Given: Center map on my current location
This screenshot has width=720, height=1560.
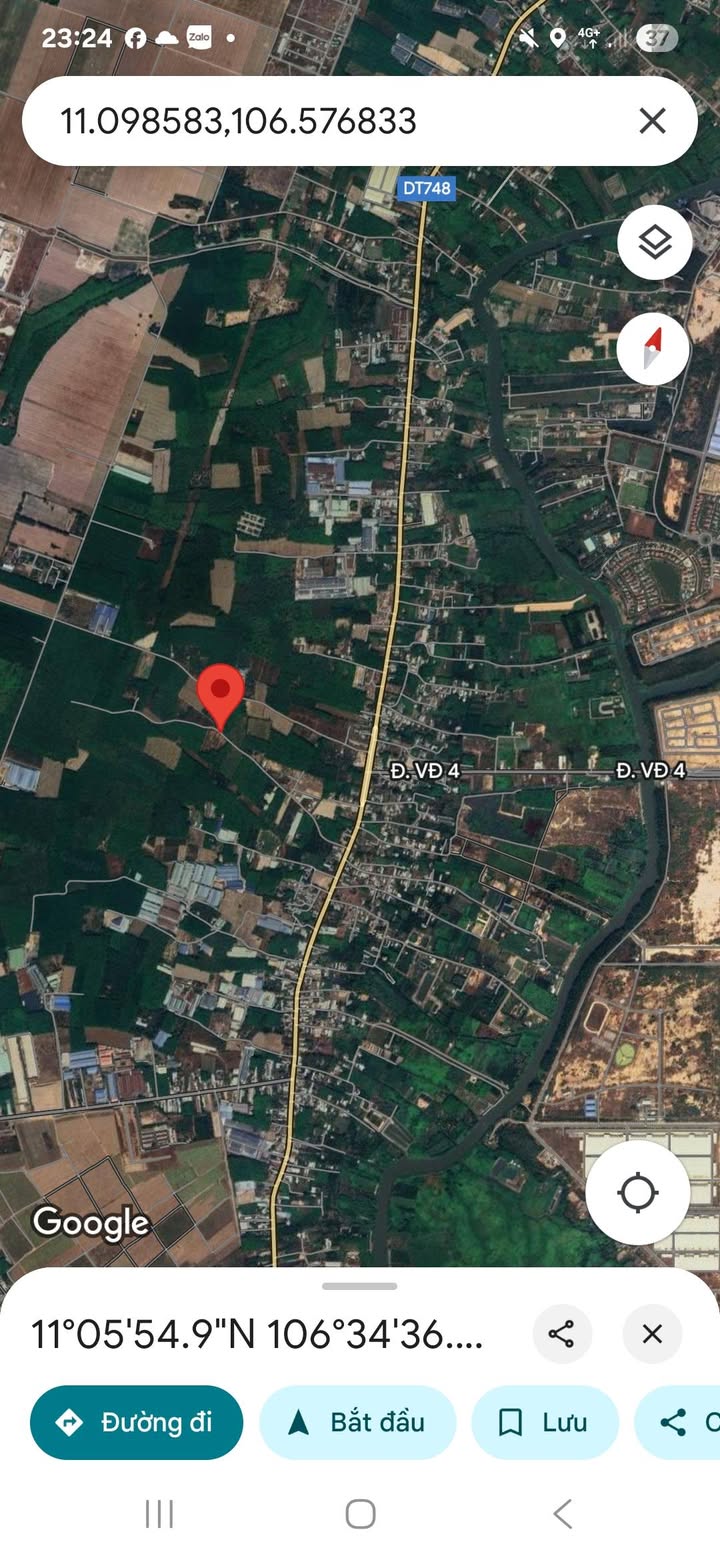Looking at the screenshot, I should coord(638,1193).
